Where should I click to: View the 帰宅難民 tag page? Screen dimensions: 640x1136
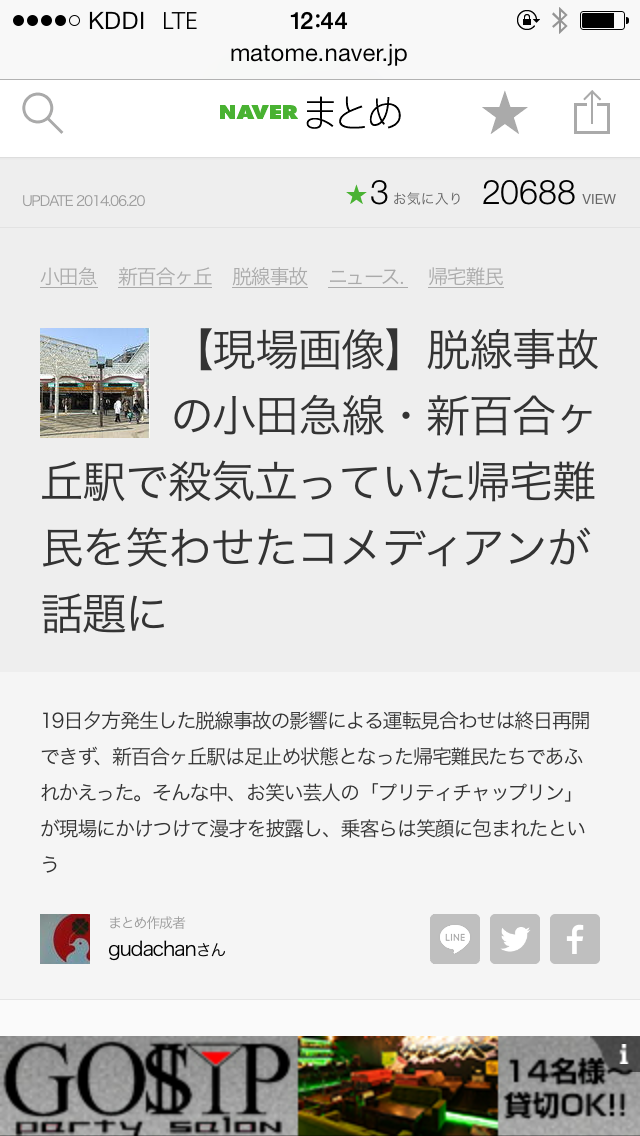[466, 277]
